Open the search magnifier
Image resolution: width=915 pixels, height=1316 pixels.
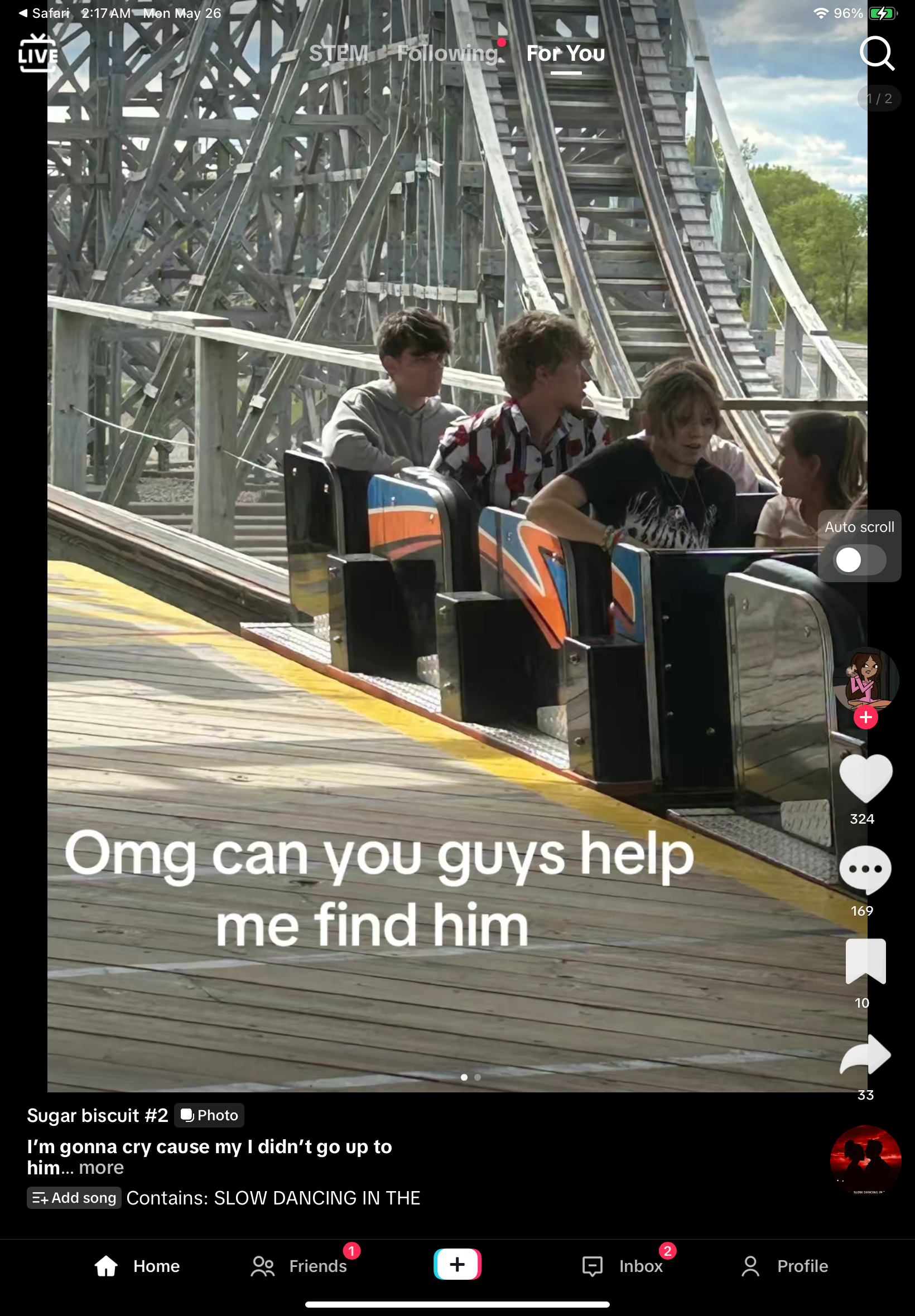(876, 54)
